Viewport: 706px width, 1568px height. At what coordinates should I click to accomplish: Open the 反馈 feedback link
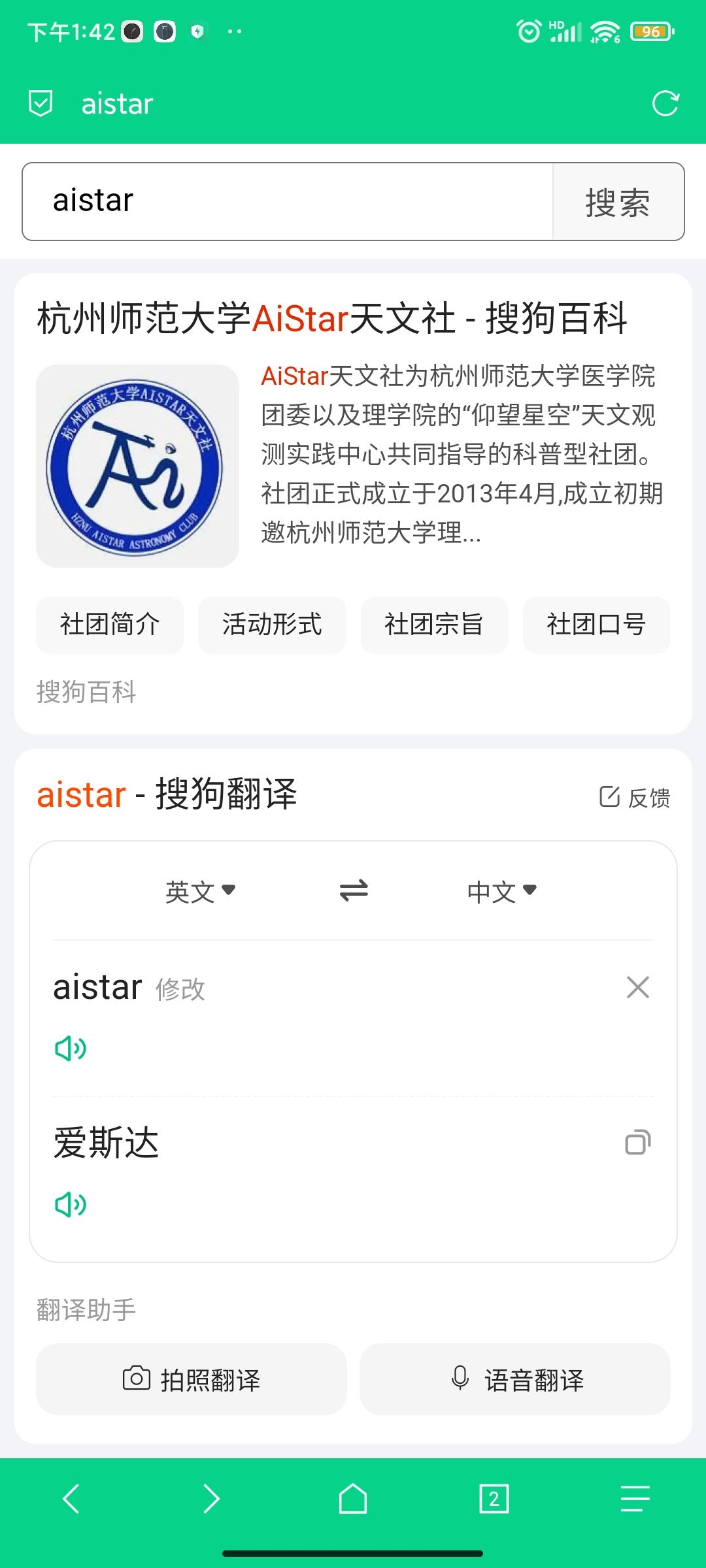point(635,797)
